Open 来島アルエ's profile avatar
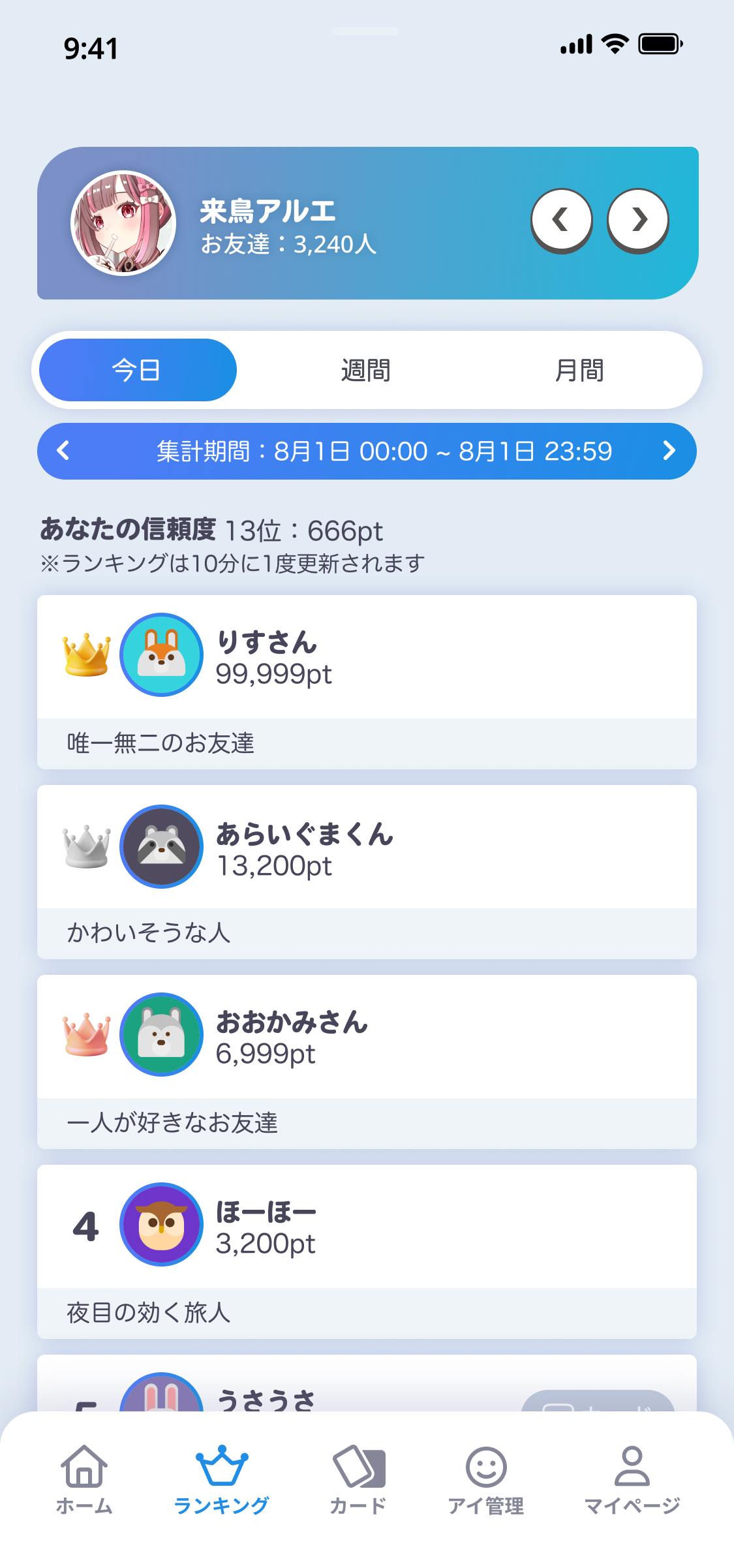This screenshot has width=734, height=1568. coord(123,223)
